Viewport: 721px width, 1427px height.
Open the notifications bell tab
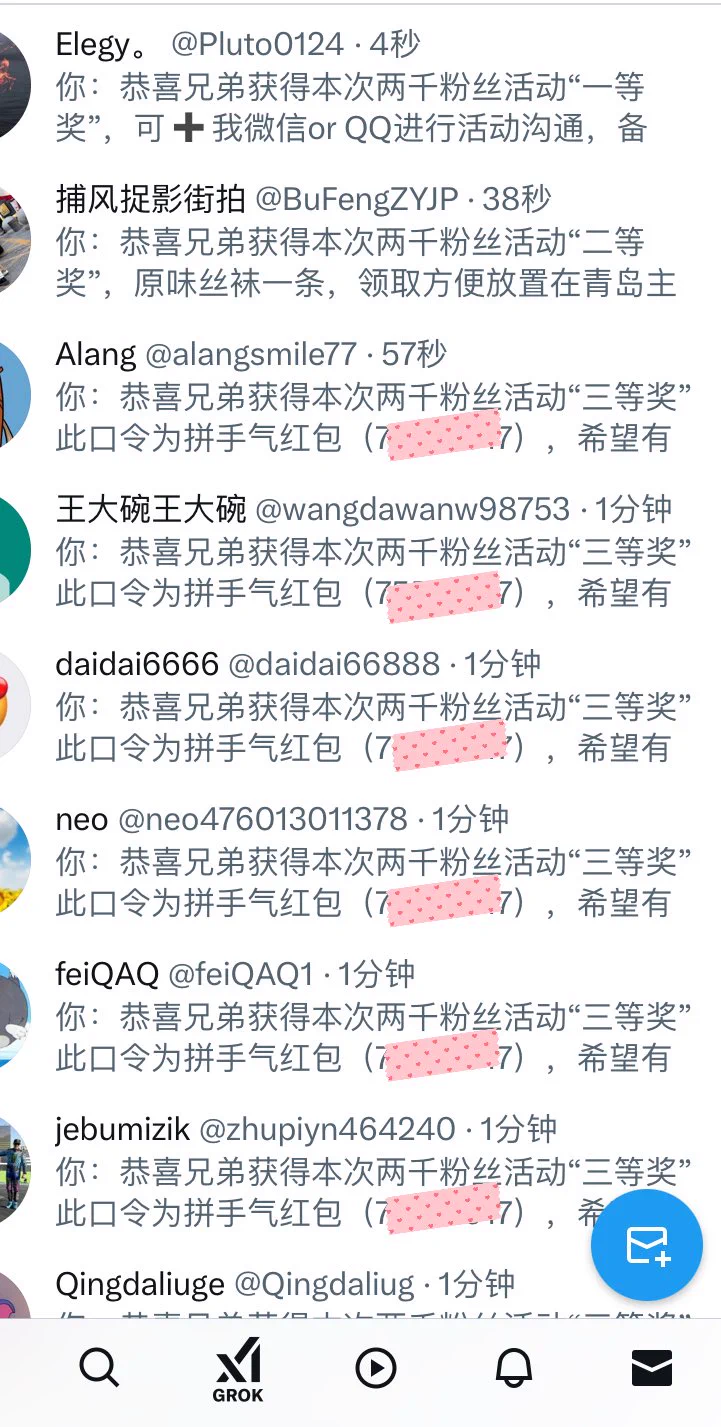514,1368
